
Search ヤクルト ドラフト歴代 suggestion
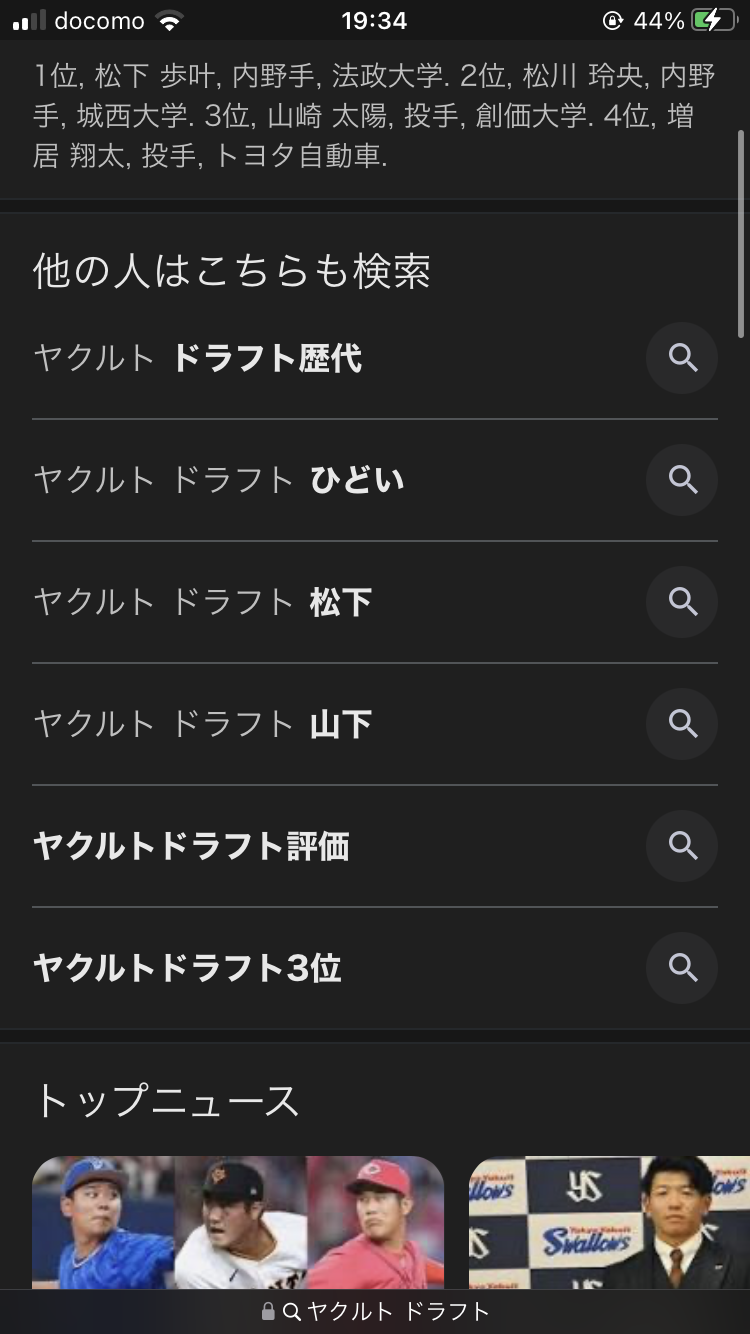point(198,358)
